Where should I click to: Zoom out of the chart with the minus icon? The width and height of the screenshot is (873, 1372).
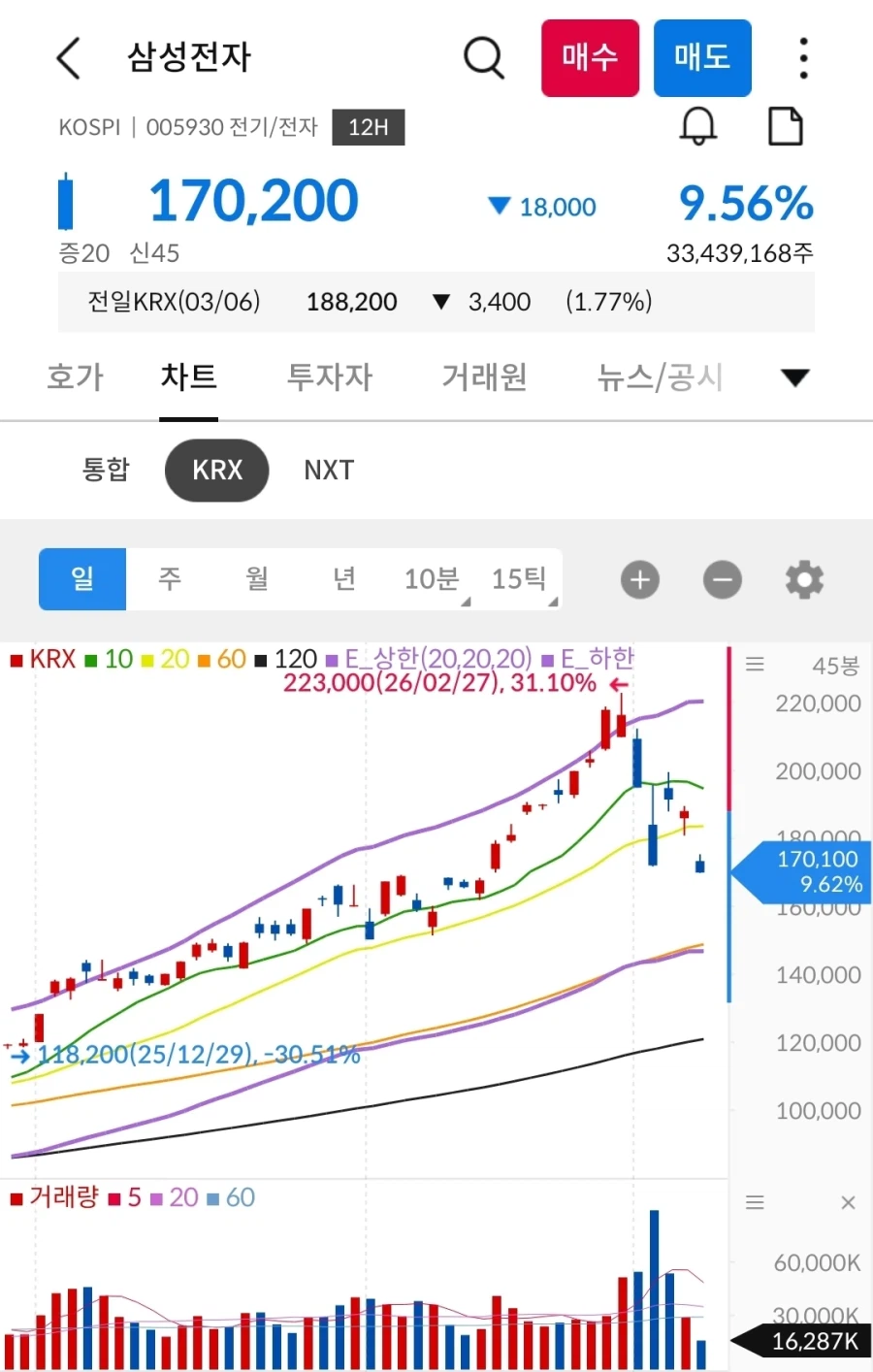pos(722,579)
